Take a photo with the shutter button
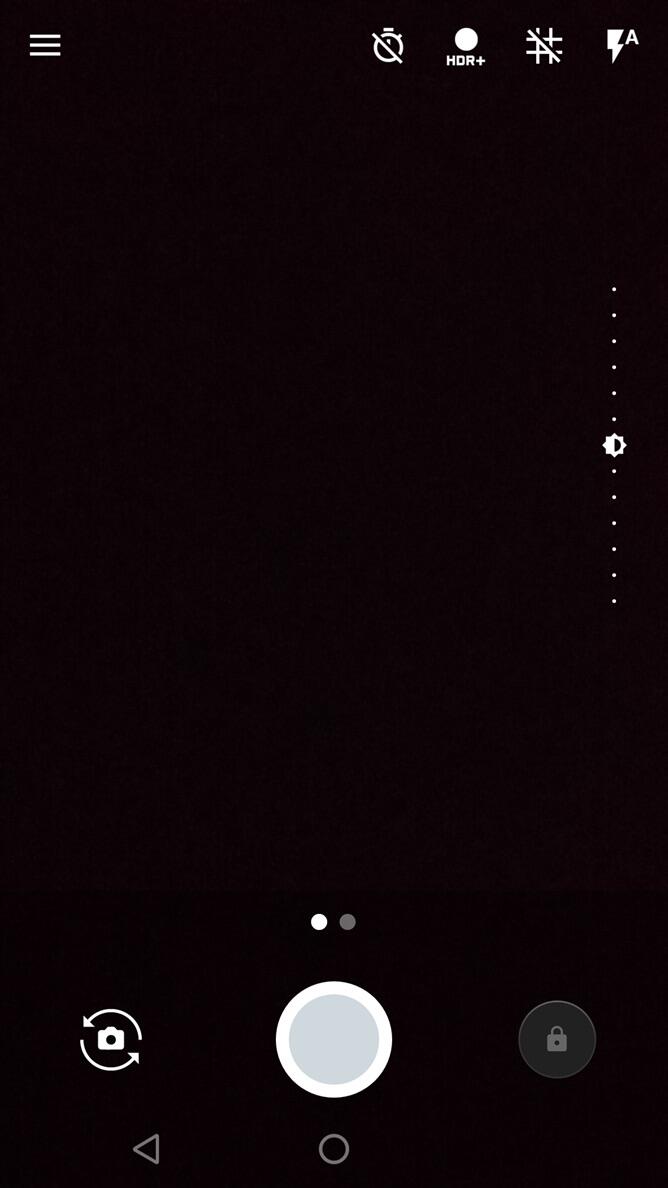668x1188 pixels. 334,1040
